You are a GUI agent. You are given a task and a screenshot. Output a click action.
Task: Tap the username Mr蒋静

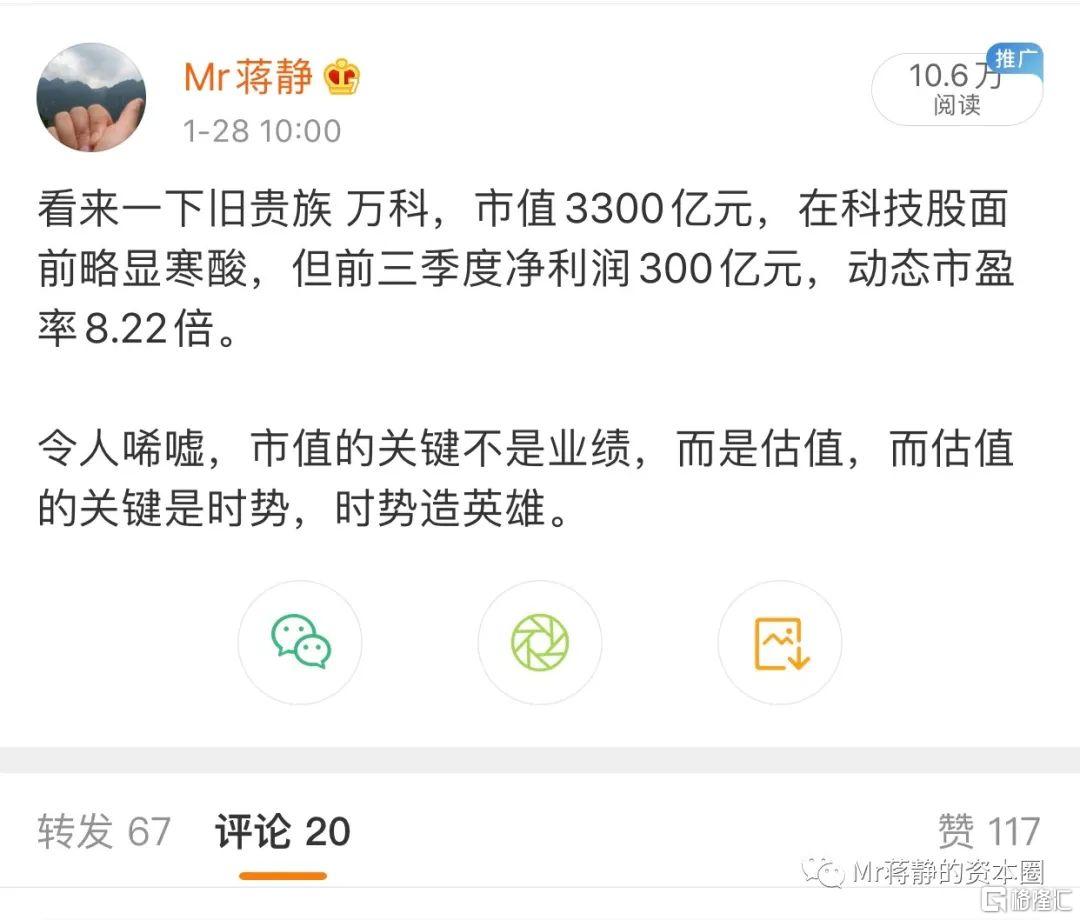(248, 76)
